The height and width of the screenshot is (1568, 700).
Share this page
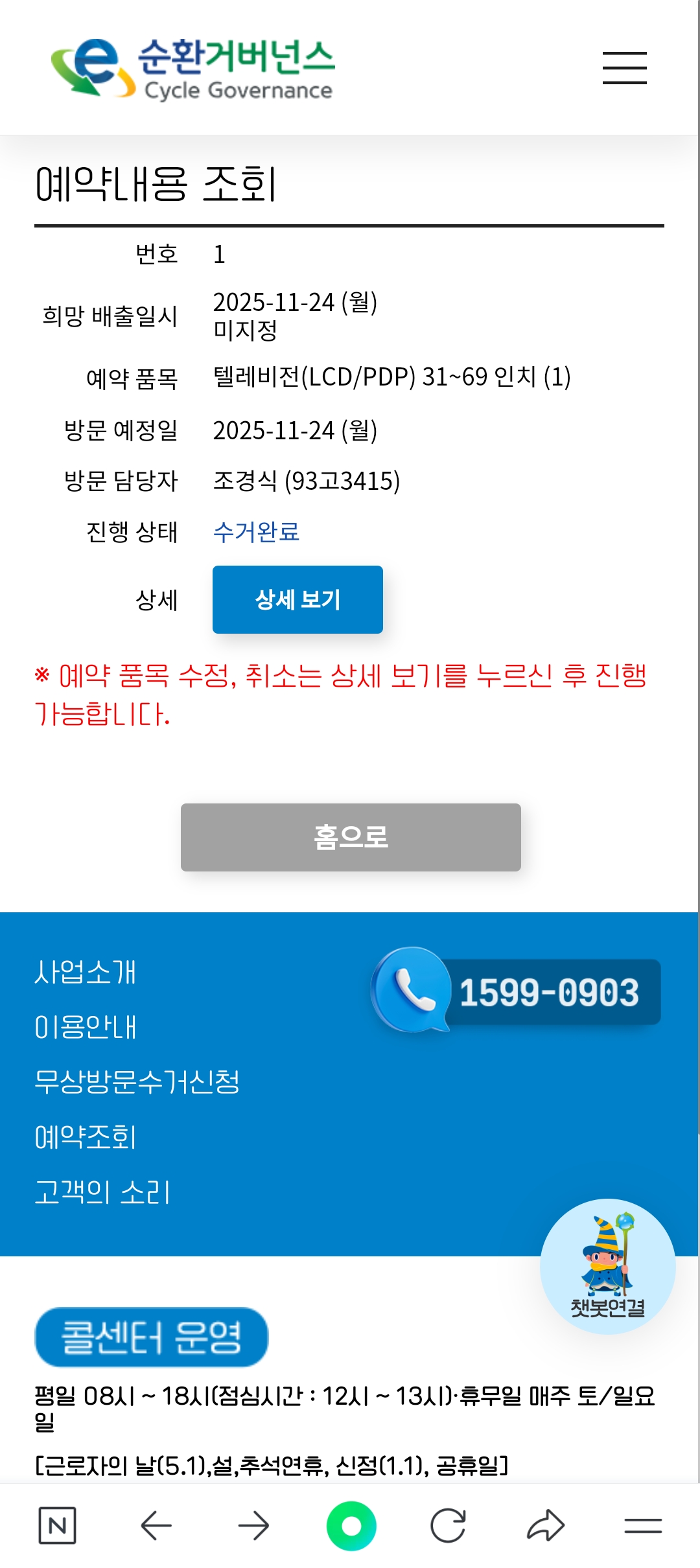(x=546, y=1526)
